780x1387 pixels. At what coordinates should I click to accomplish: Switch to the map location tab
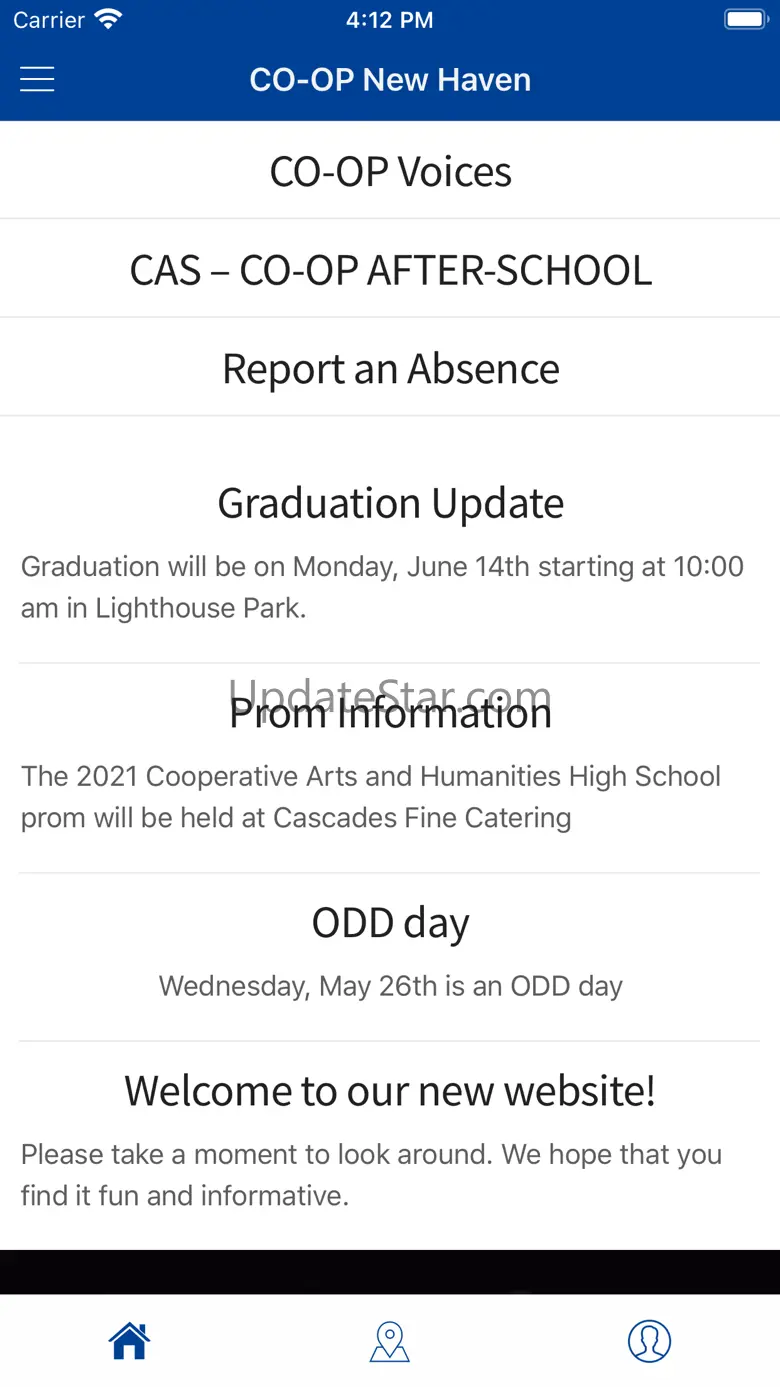(390, 1341)
